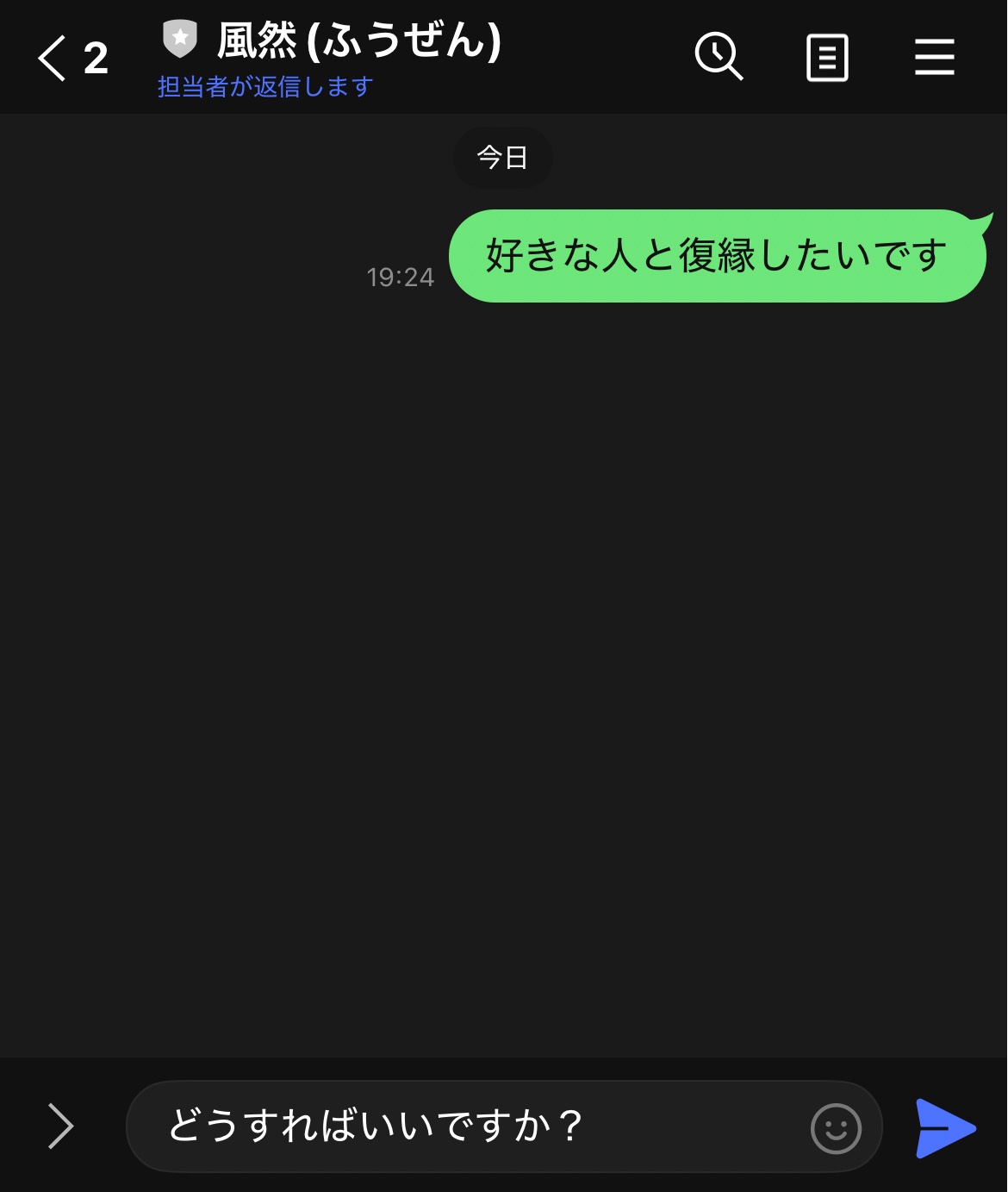Tap the notes/posts icon in the header
The height and width of the screenshot is (1192, 1008).
826,57
